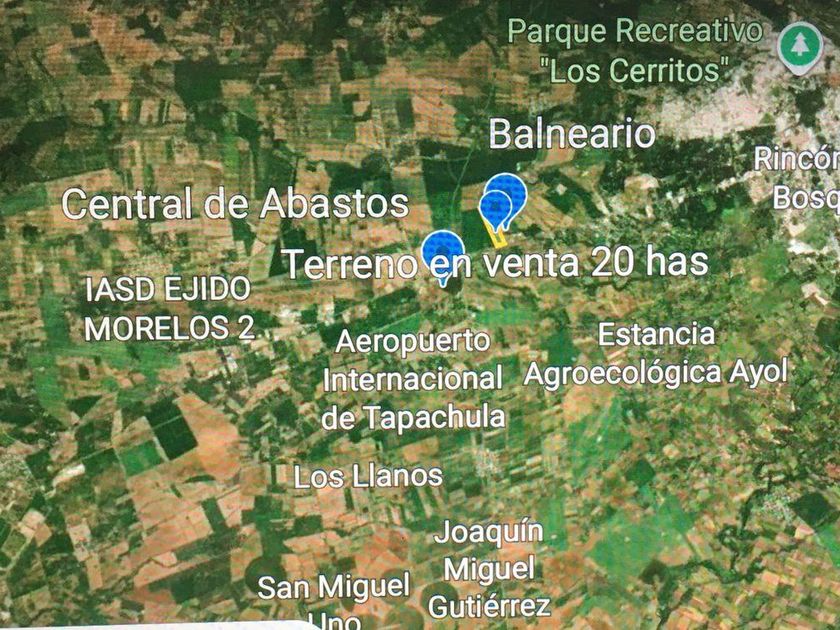Select the Estancia Agroecológica Ayol place label

656,354
